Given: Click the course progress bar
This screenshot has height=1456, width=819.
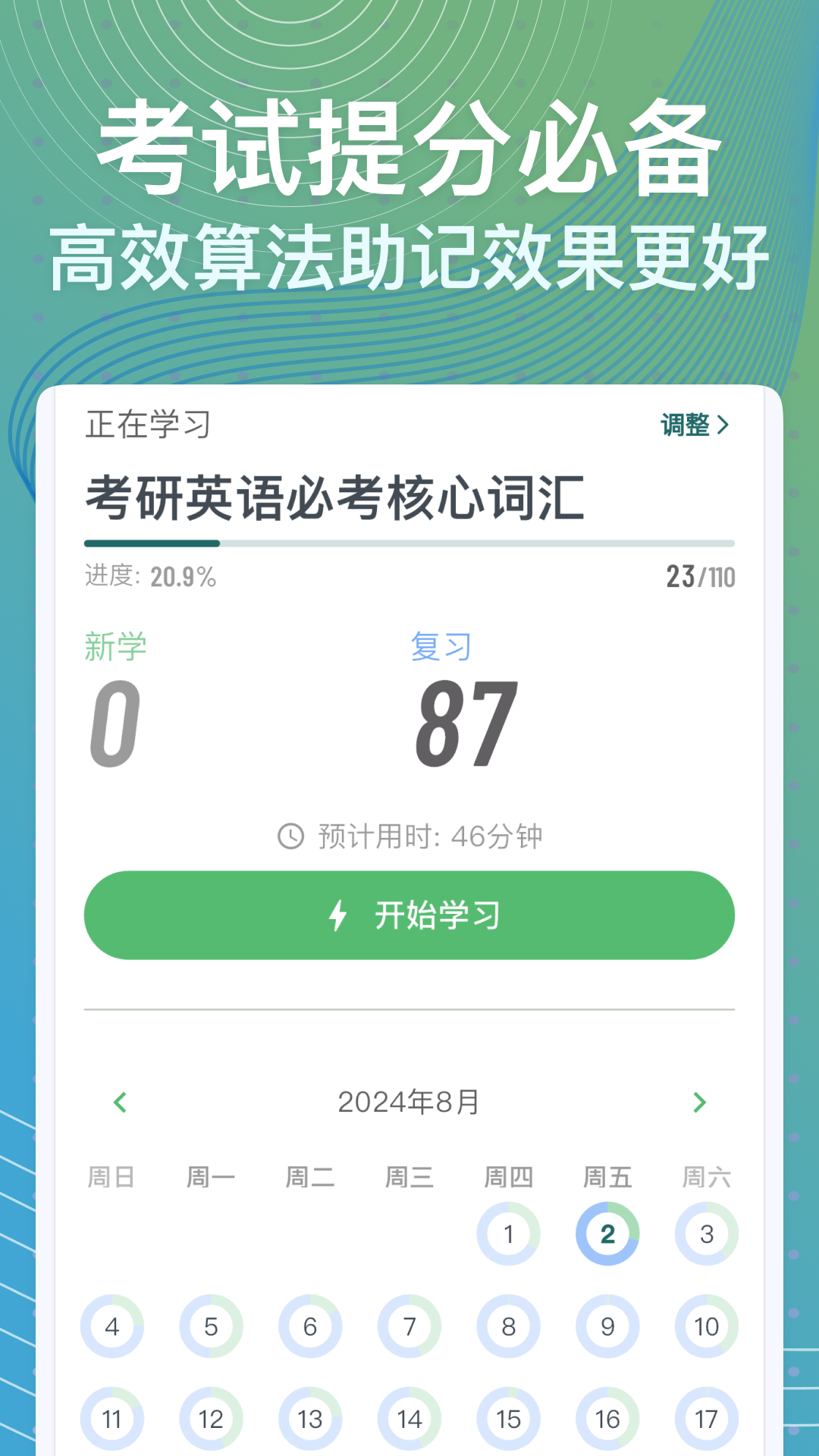Looking at the screenshot, I should tap(409, 541).
